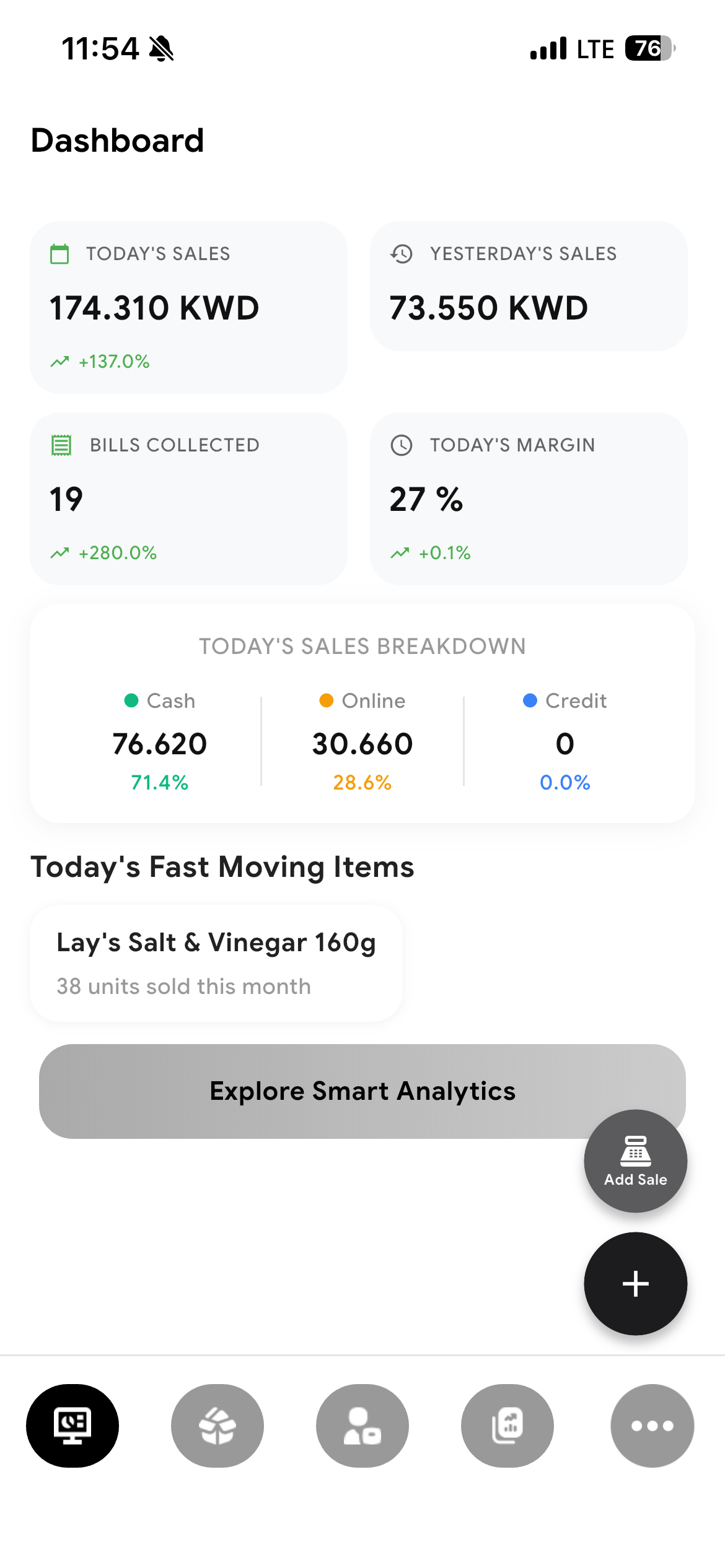Tap the black plus floating button

coord(635,1284)
